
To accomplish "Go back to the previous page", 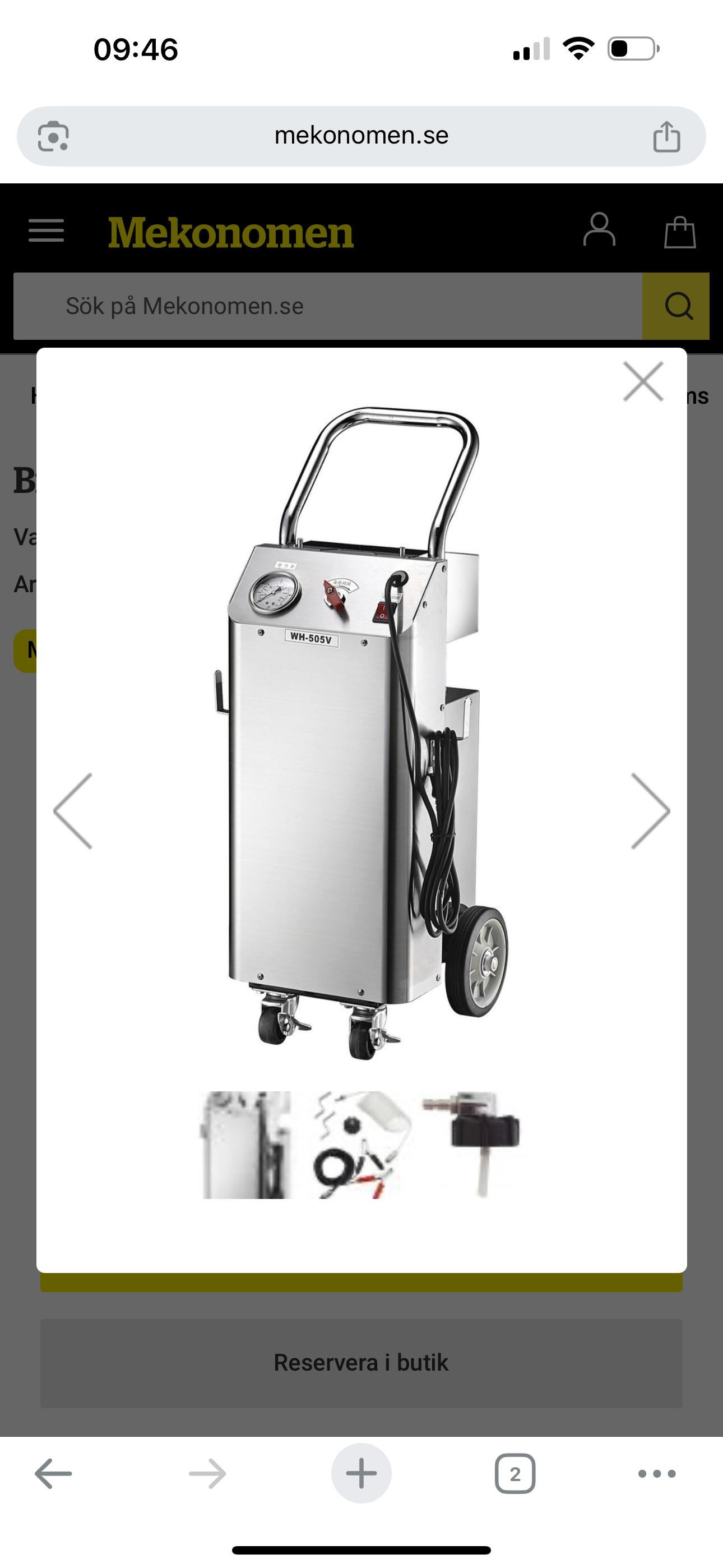I will click(x=54, y=1474).
